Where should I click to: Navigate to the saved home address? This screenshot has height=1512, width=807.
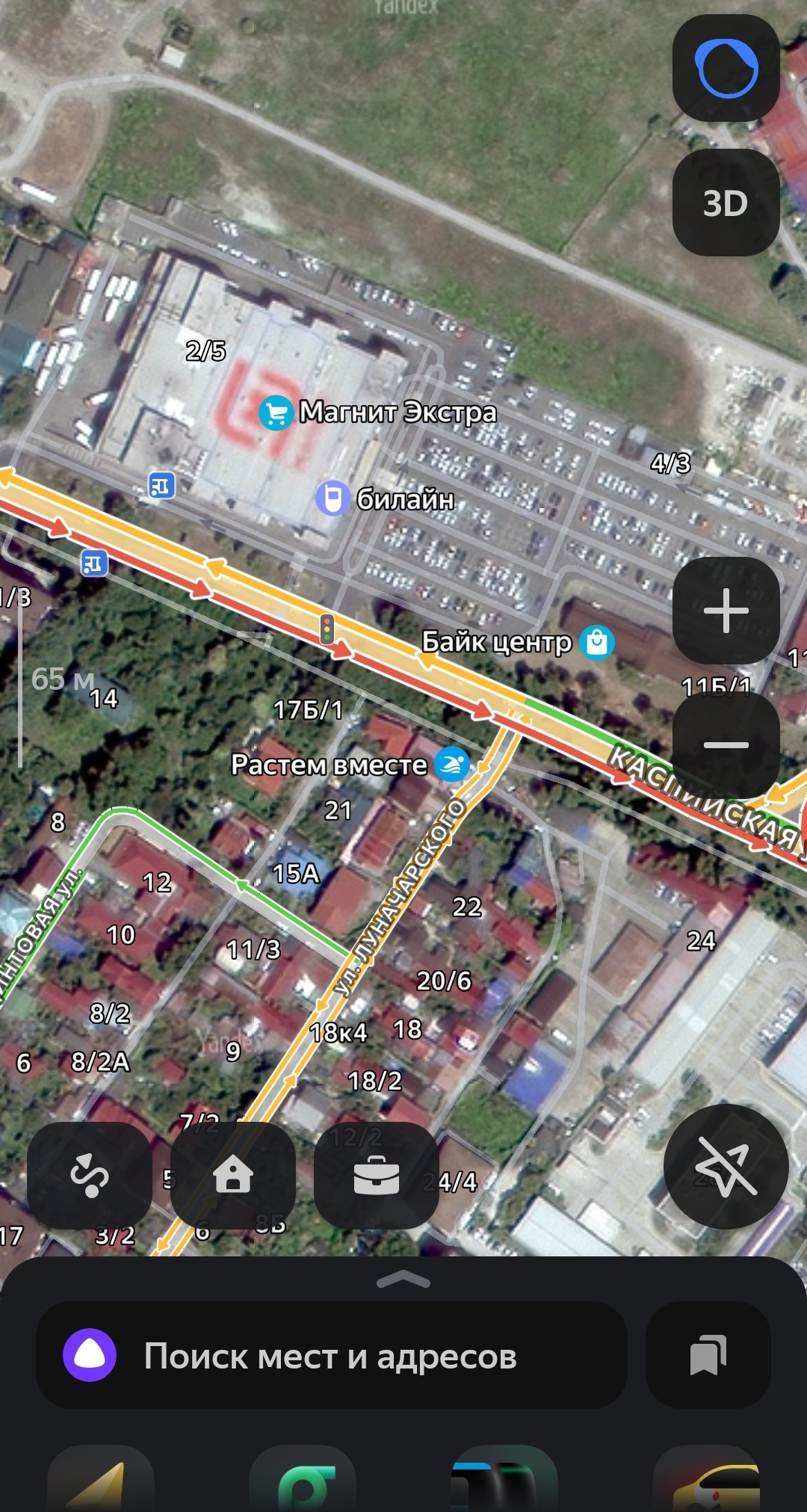click(233, 1175)
